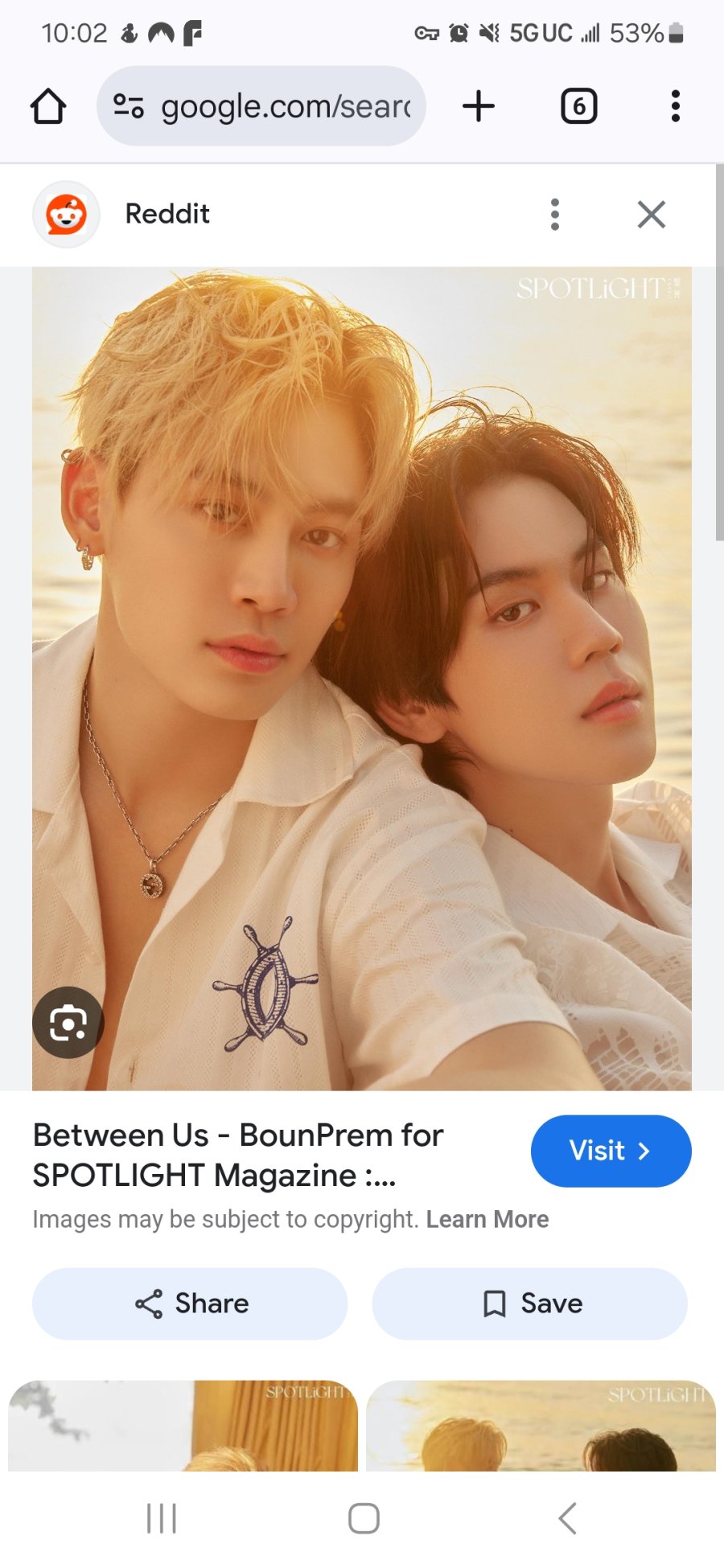Open the Between Us BounPrem title link
The width and height of the screenshot is (724, 1568).
point(238,1155)
